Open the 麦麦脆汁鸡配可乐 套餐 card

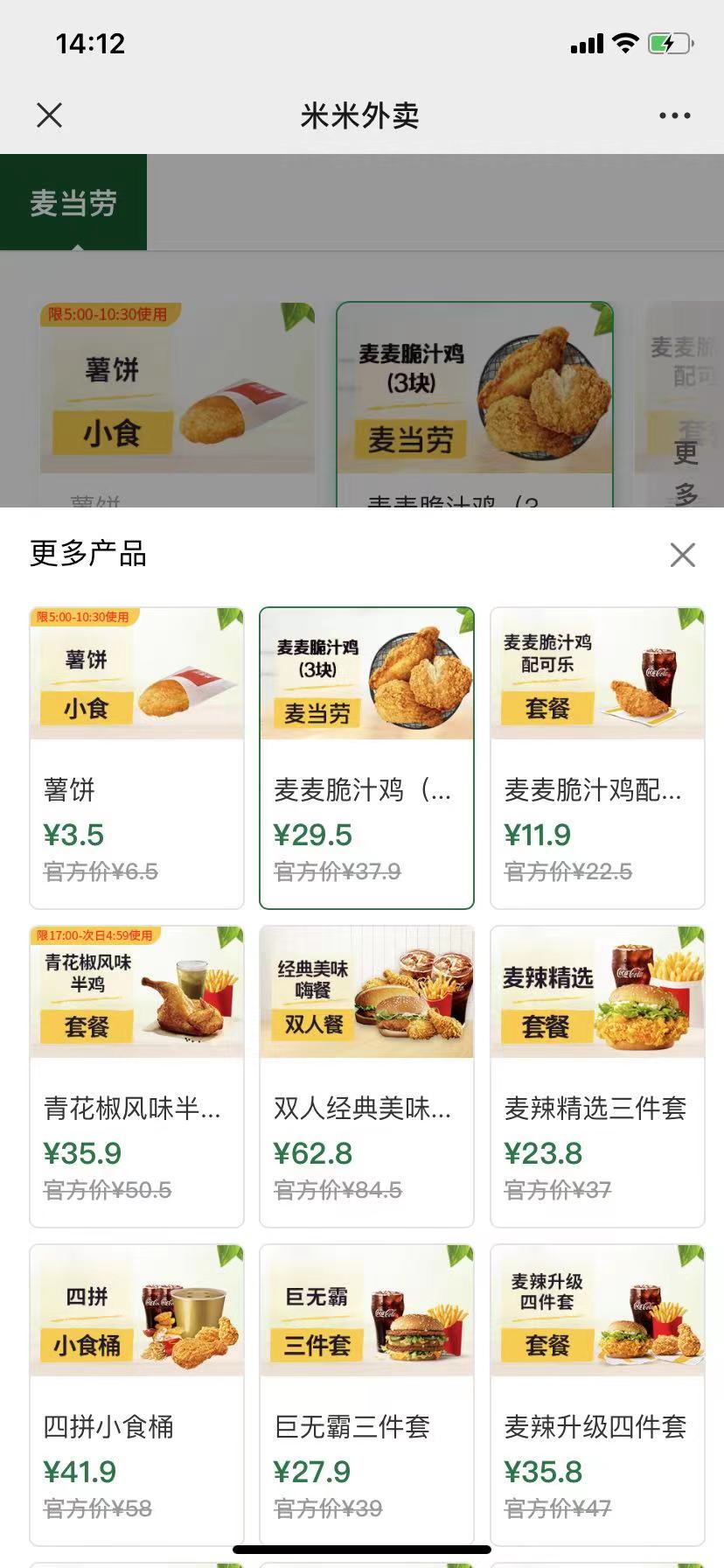click(x=597, y=758)
